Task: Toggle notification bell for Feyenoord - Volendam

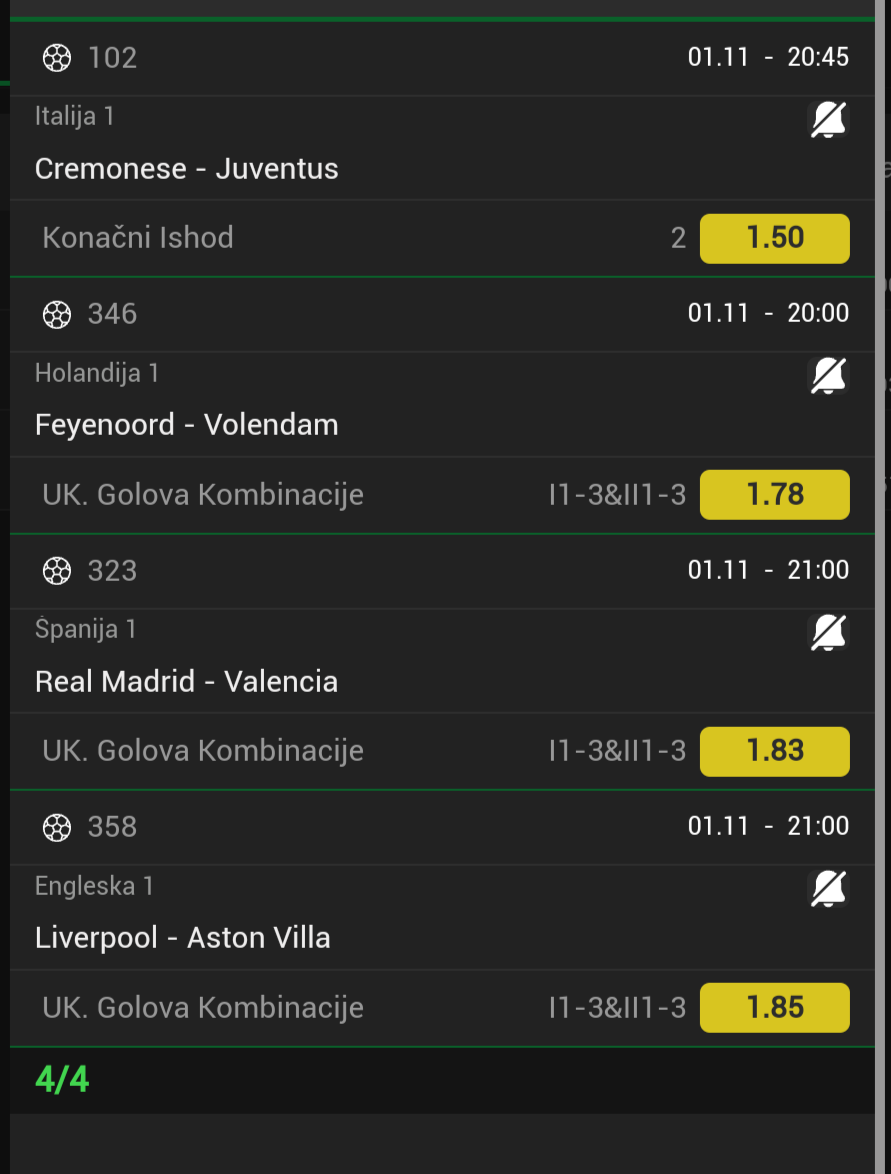Action: click(x=828, y=377)
